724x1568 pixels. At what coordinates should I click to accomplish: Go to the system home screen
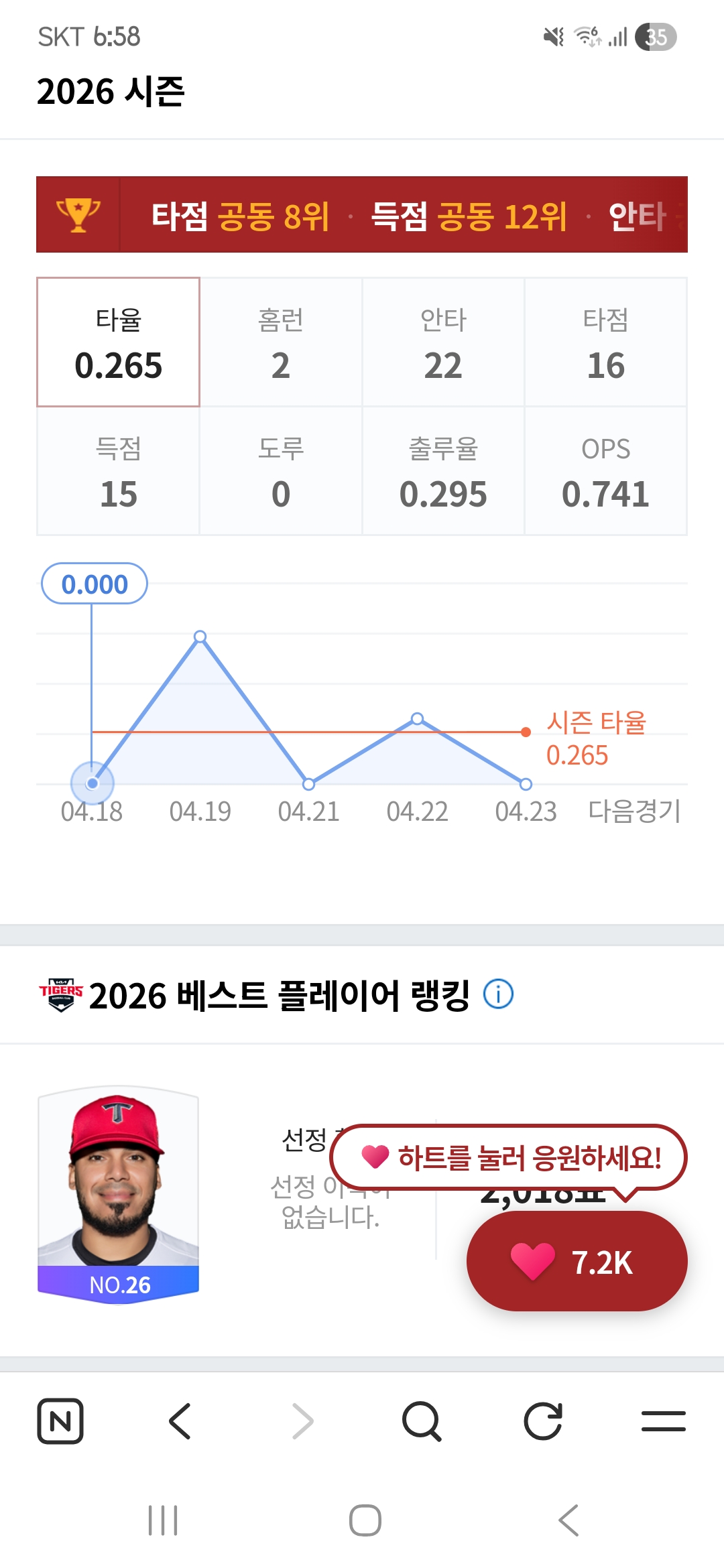[x=365, y=1520]
